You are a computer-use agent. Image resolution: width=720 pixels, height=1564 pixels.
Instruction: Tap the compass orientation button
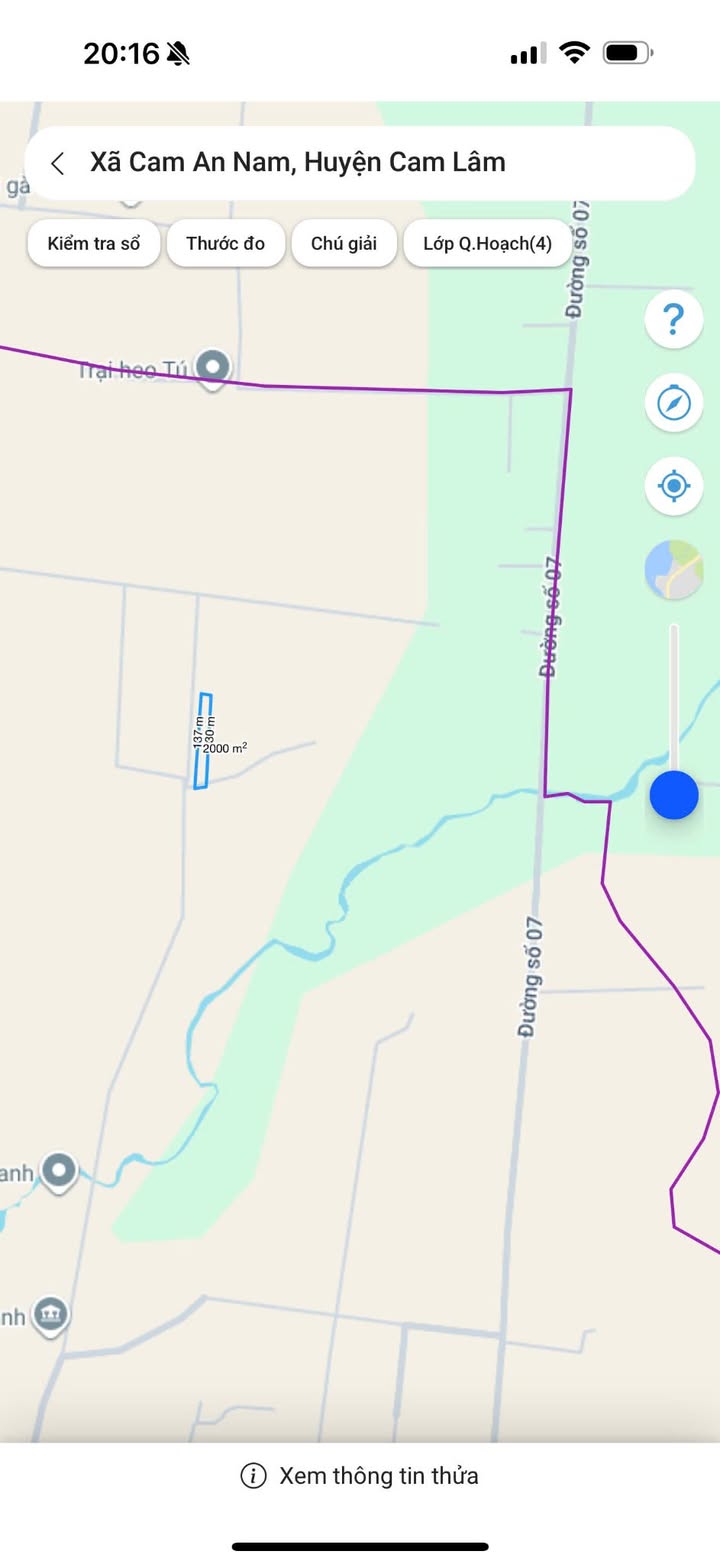[673, 403]
